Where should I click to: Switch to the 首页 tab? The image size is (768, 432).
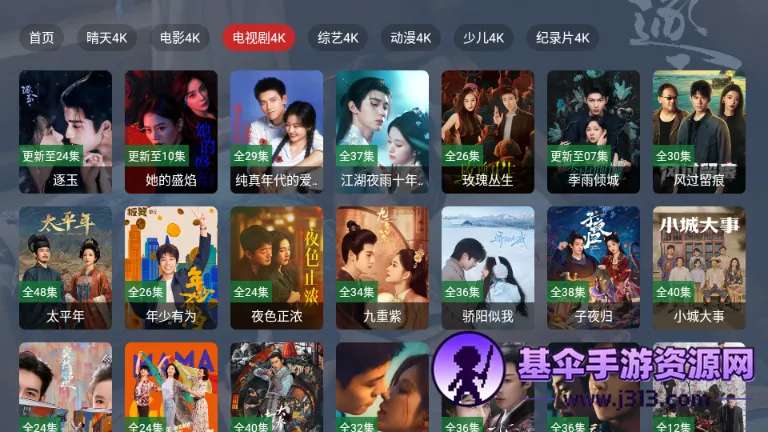tap(41, 38)
